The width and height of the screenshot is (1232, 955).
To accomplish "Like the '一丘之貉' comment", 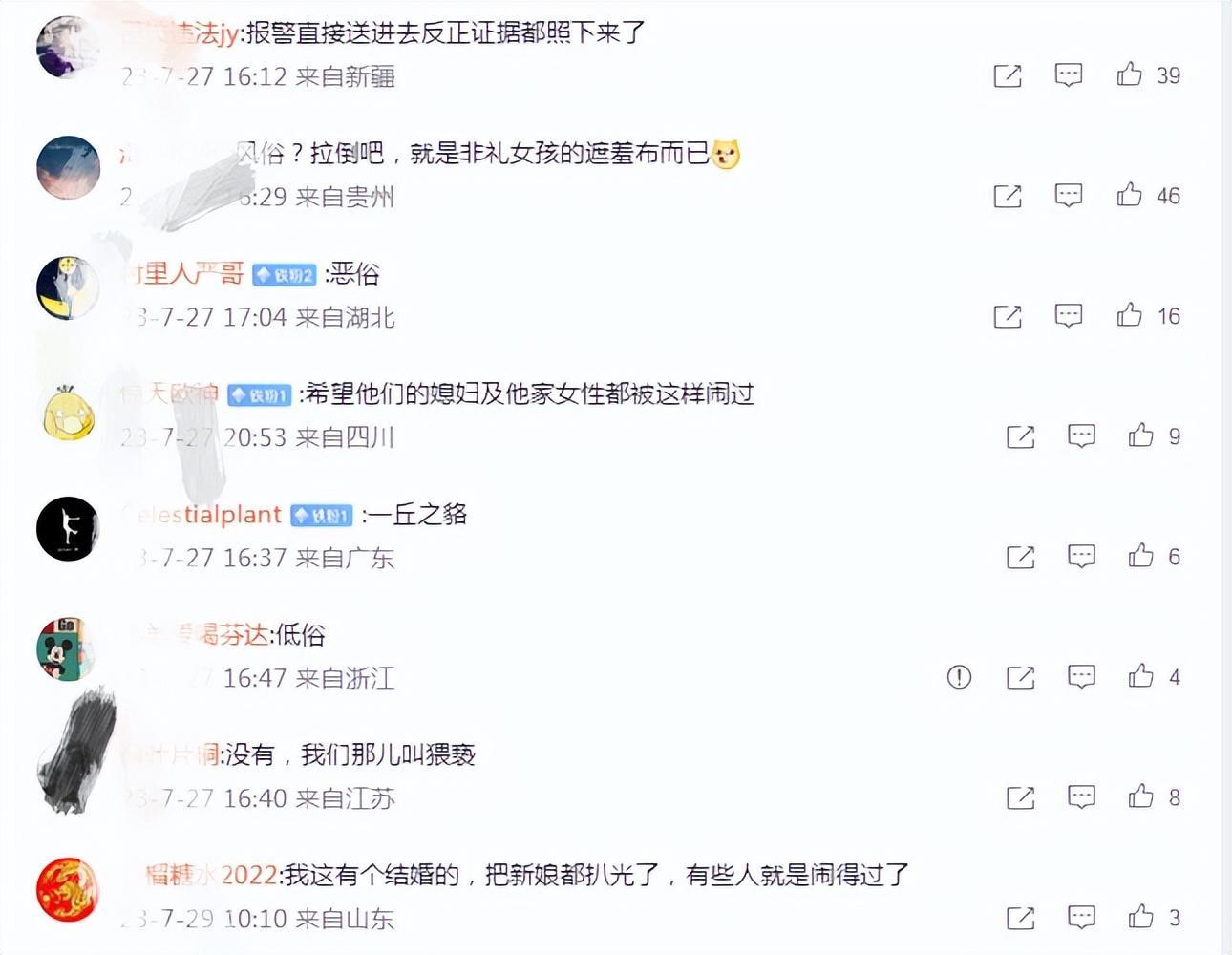I will point(1140,556).
